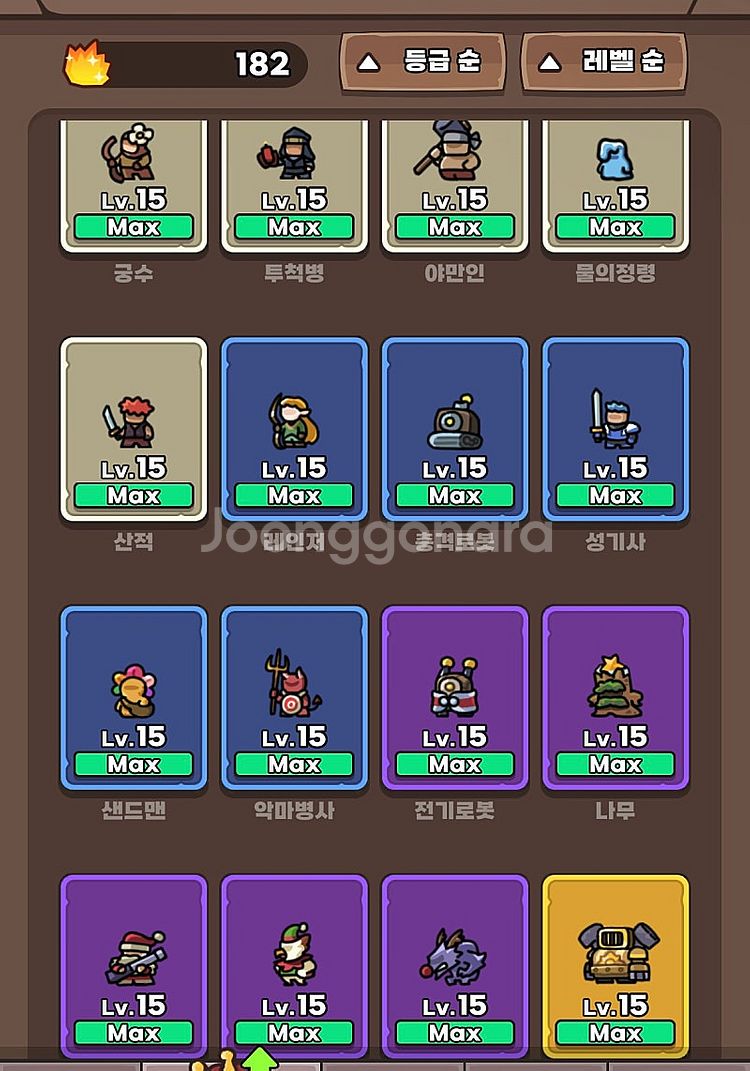The width and height of the screenshot is (750, 1071).
Task: Open the 충격로봇 robot card
Action: [455, 428]
